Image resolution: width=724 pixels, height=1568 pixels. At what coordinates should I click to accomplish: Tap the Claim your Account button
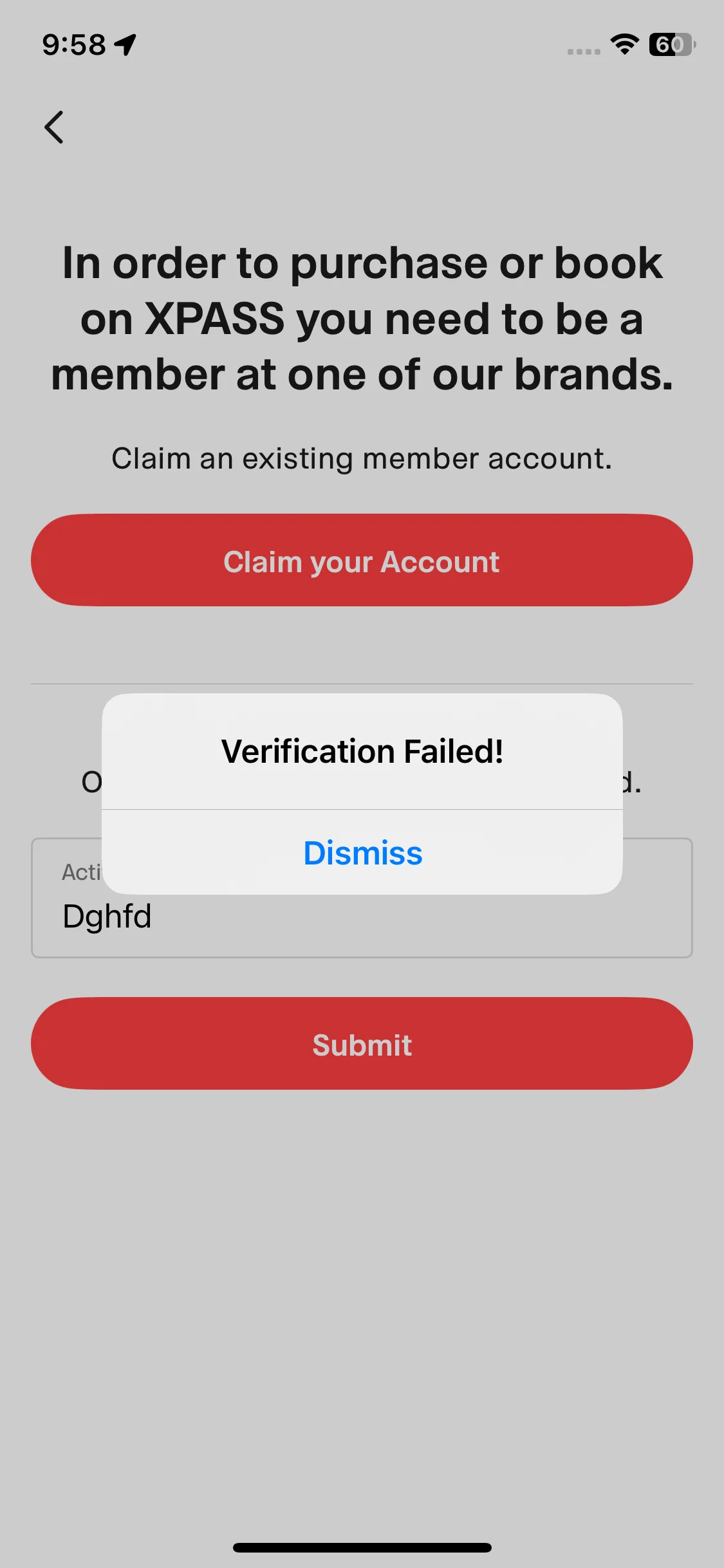(x=362, y=561)
